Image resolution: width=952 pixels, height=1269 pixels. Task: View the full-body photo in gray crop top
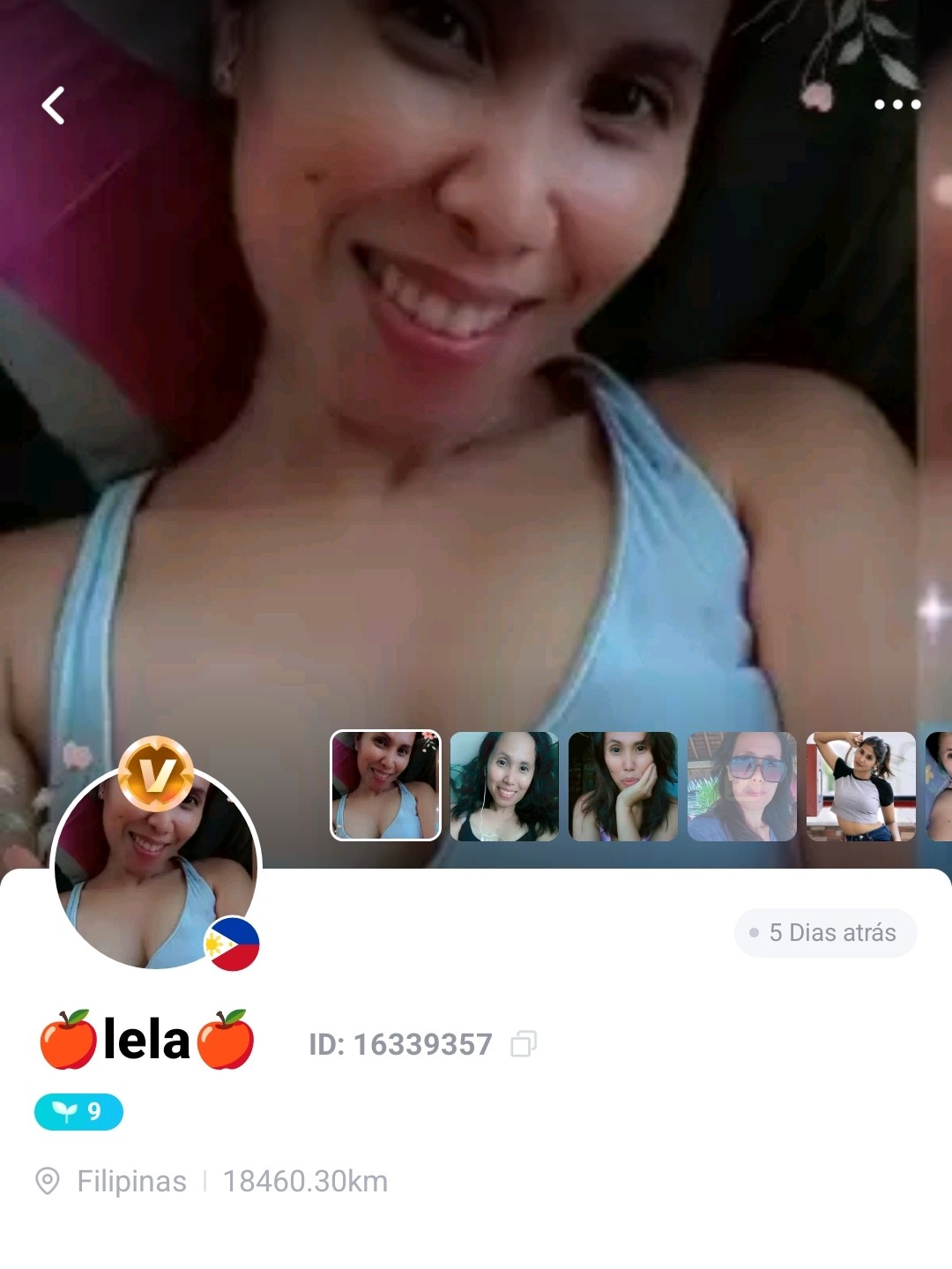click(860, 786)
